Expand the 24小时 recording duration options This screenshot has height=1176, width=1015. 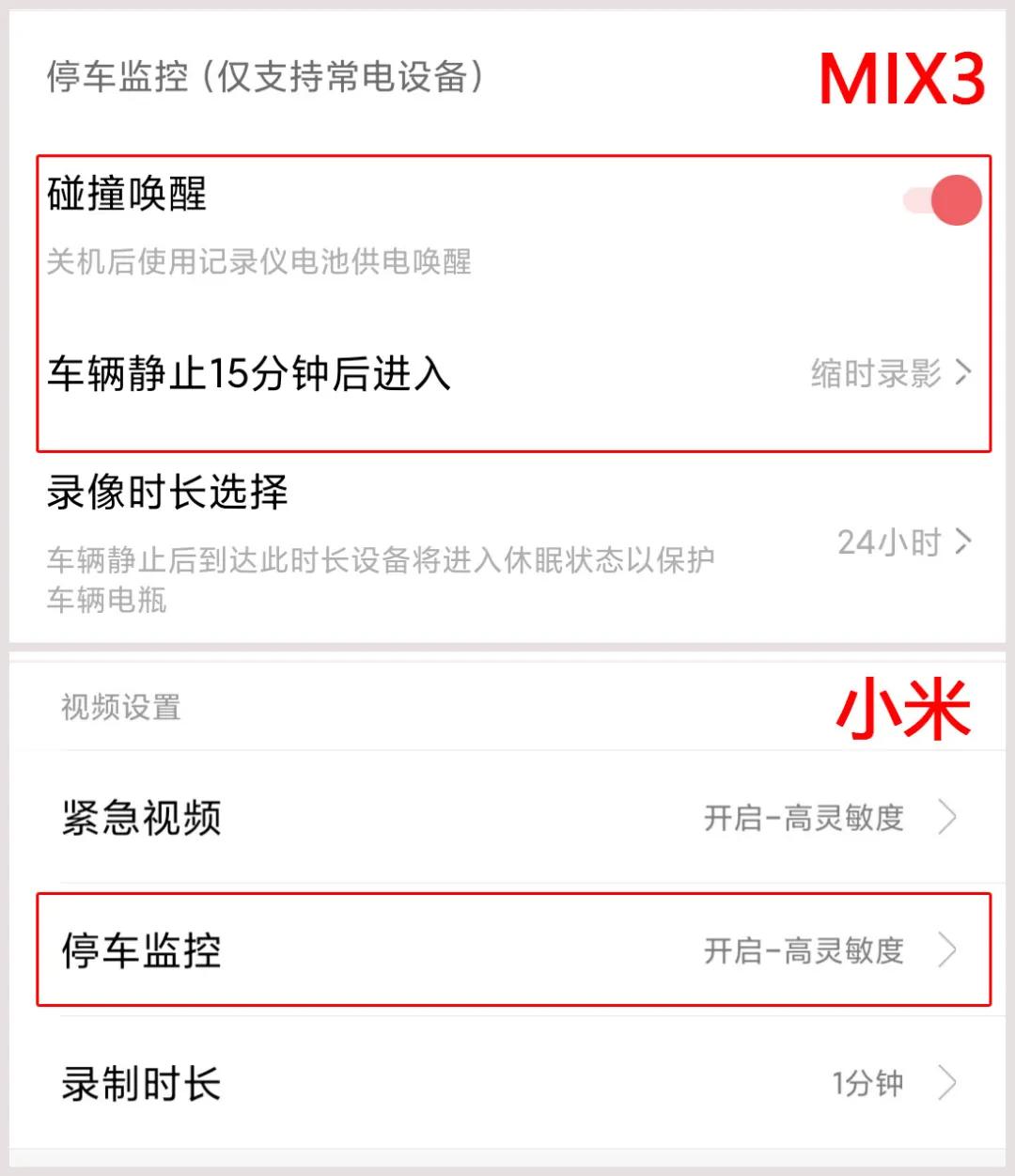(888, 542)
